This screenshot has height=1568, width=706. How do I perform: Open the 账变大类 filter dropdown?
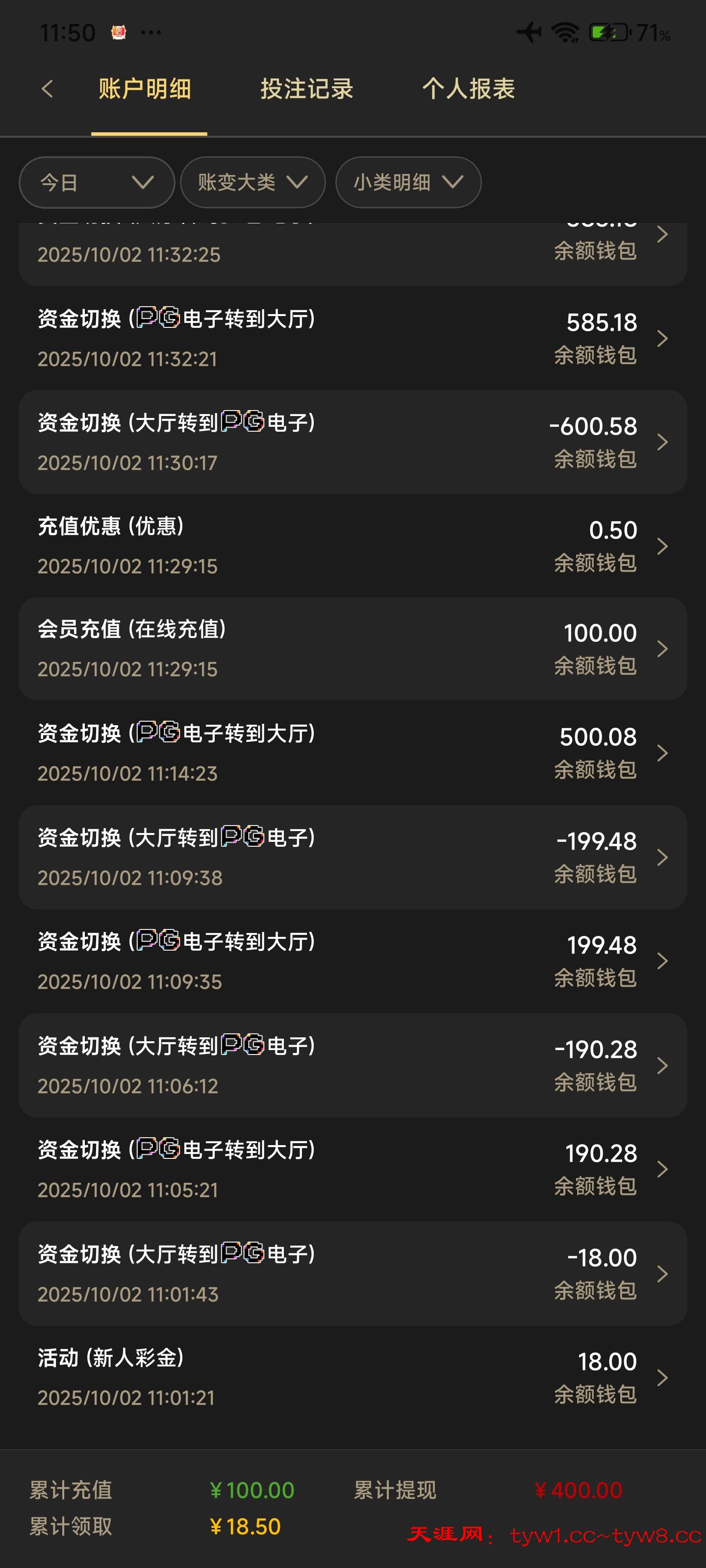tap(252, 182)
